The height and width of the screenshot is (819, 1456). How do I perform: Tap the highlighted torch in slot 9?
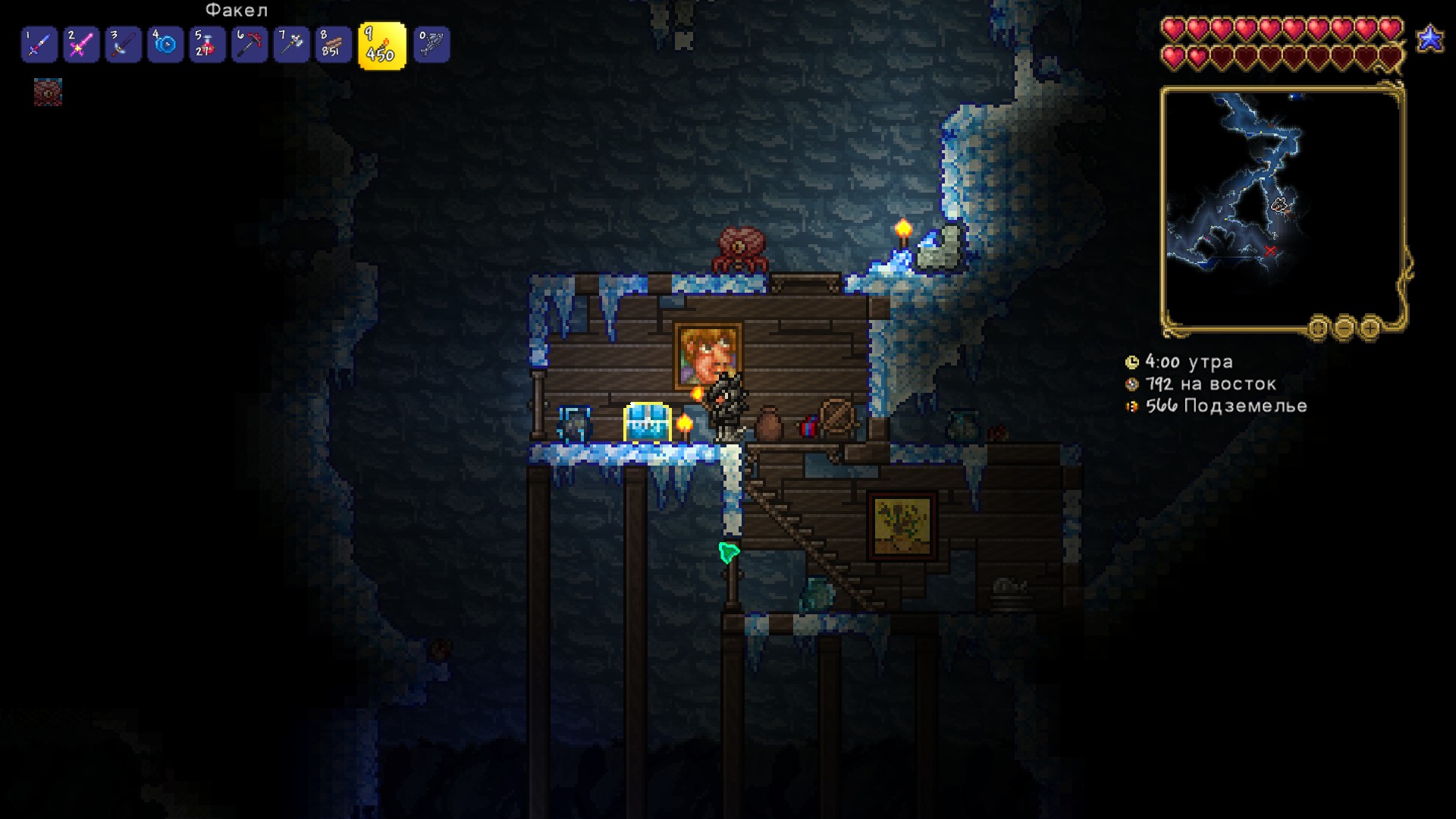381,46
